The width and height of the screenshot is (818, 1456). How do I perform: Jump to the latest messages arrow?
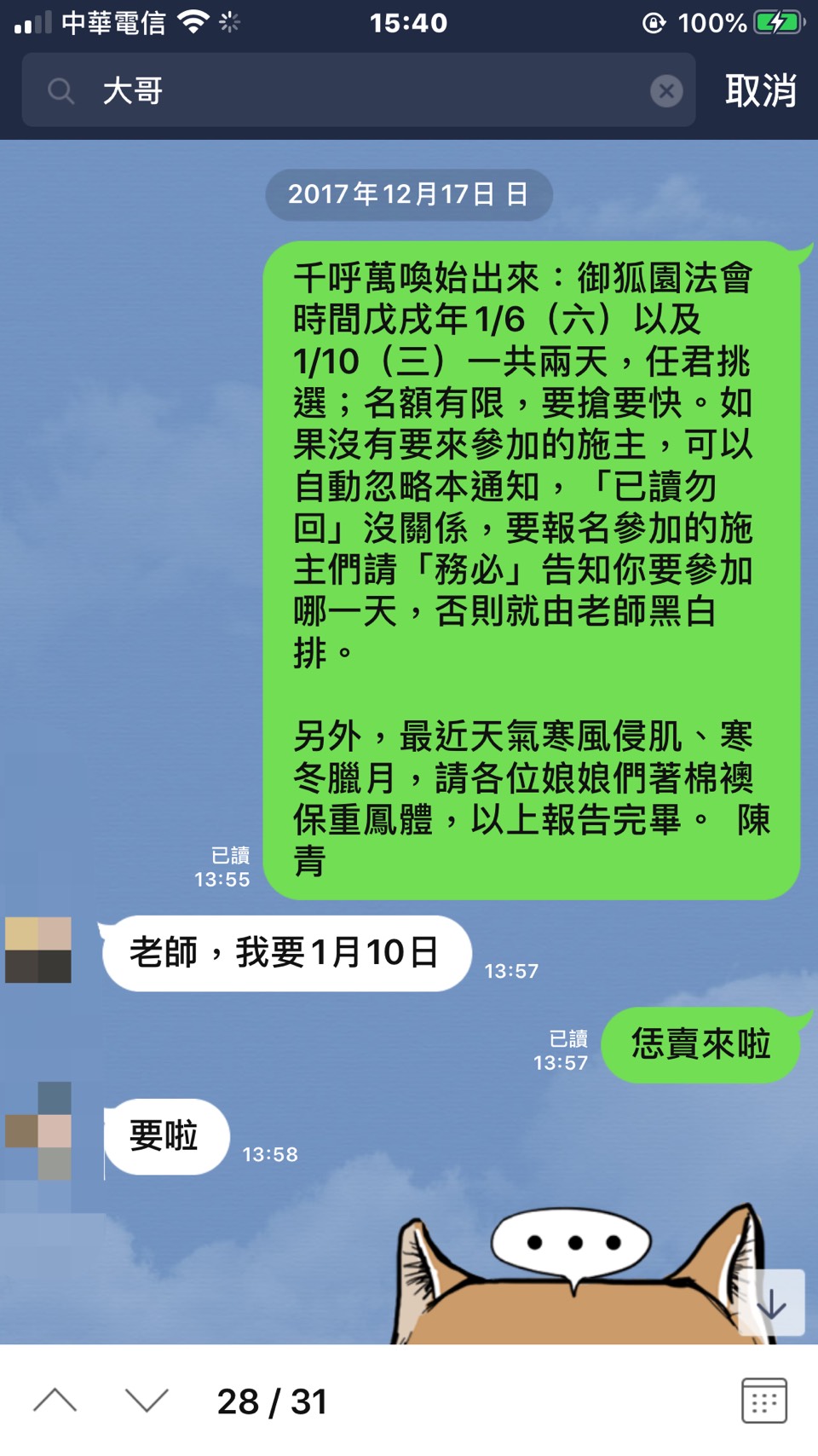(771, 1303)
